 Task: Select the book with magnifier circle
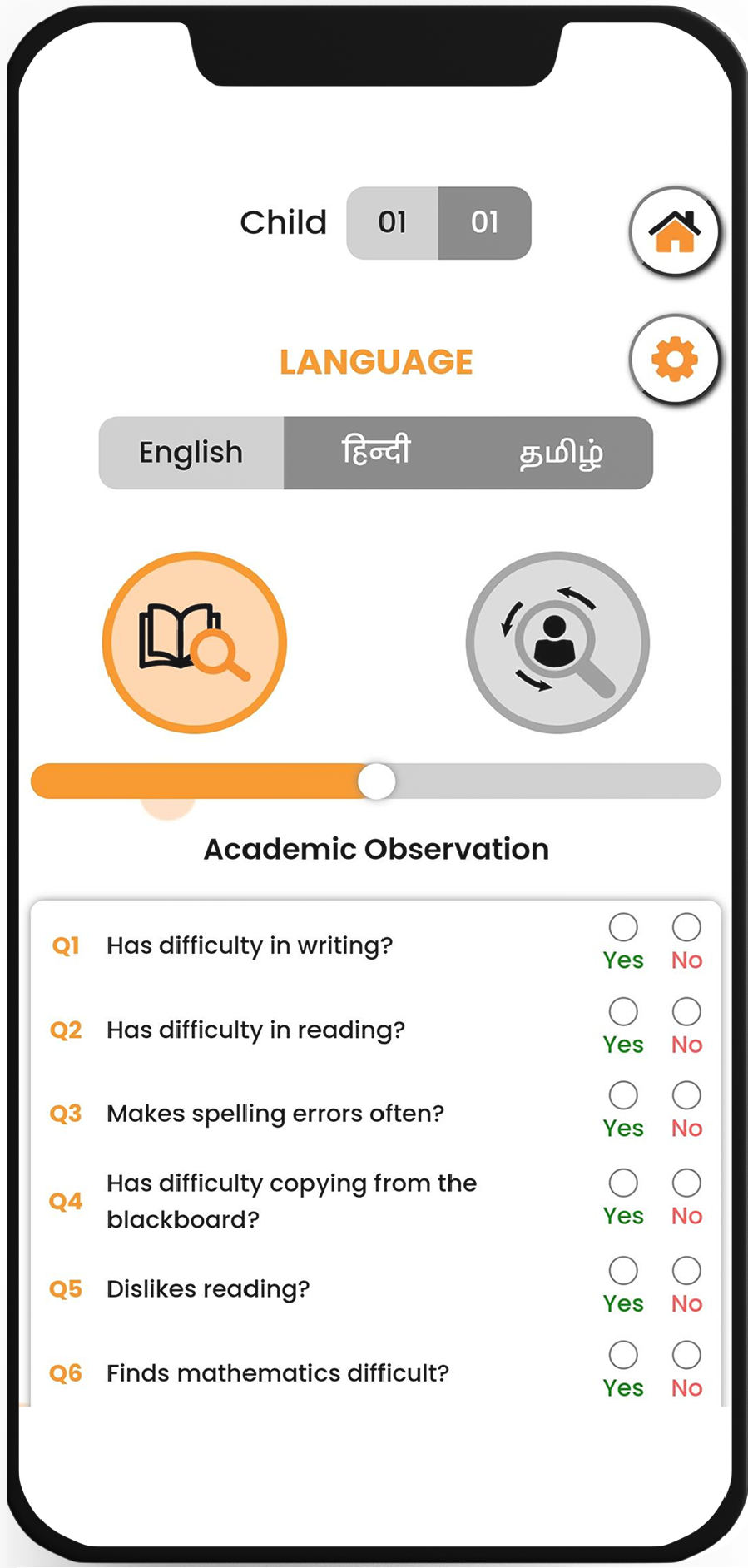tap(195, 643)
